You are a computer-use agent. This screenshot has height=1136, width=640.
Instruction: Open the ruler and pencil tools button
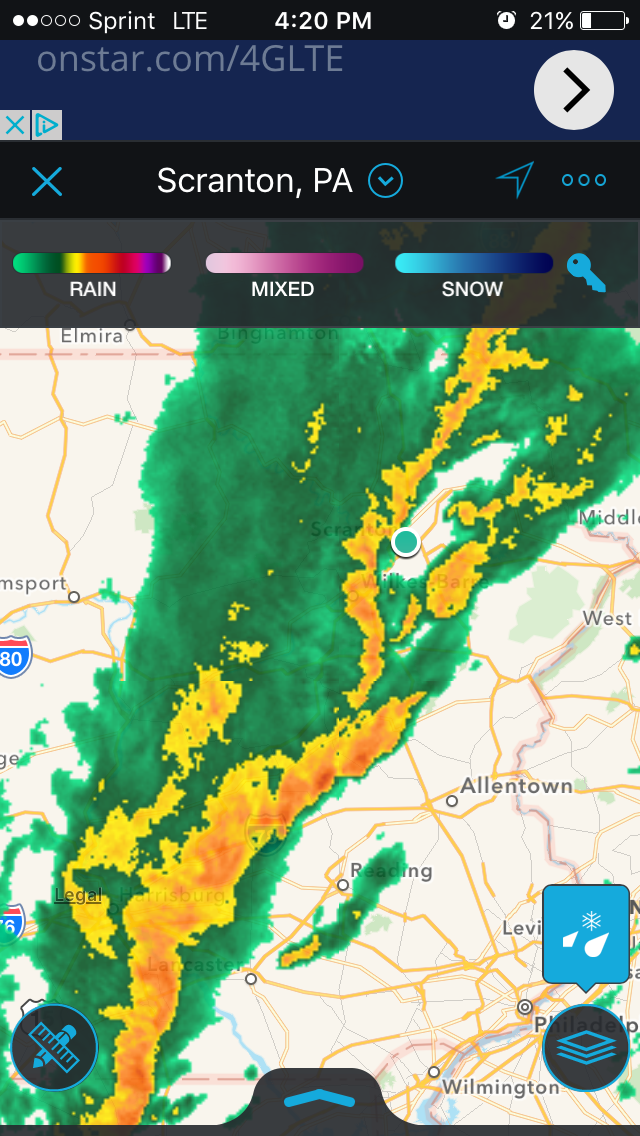(54, 1047)
